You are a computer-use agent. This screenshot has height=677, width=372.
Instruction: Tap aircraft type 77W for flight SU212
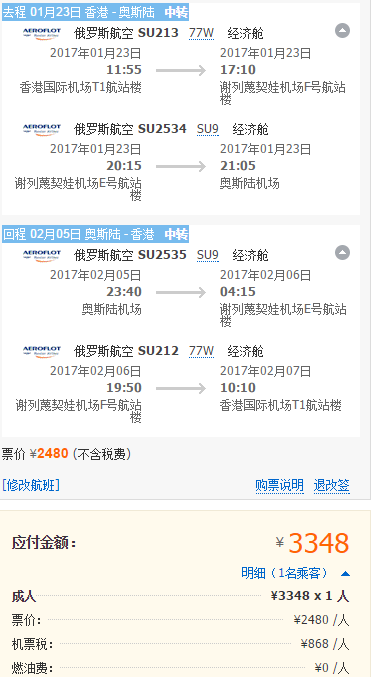(201, 351)
